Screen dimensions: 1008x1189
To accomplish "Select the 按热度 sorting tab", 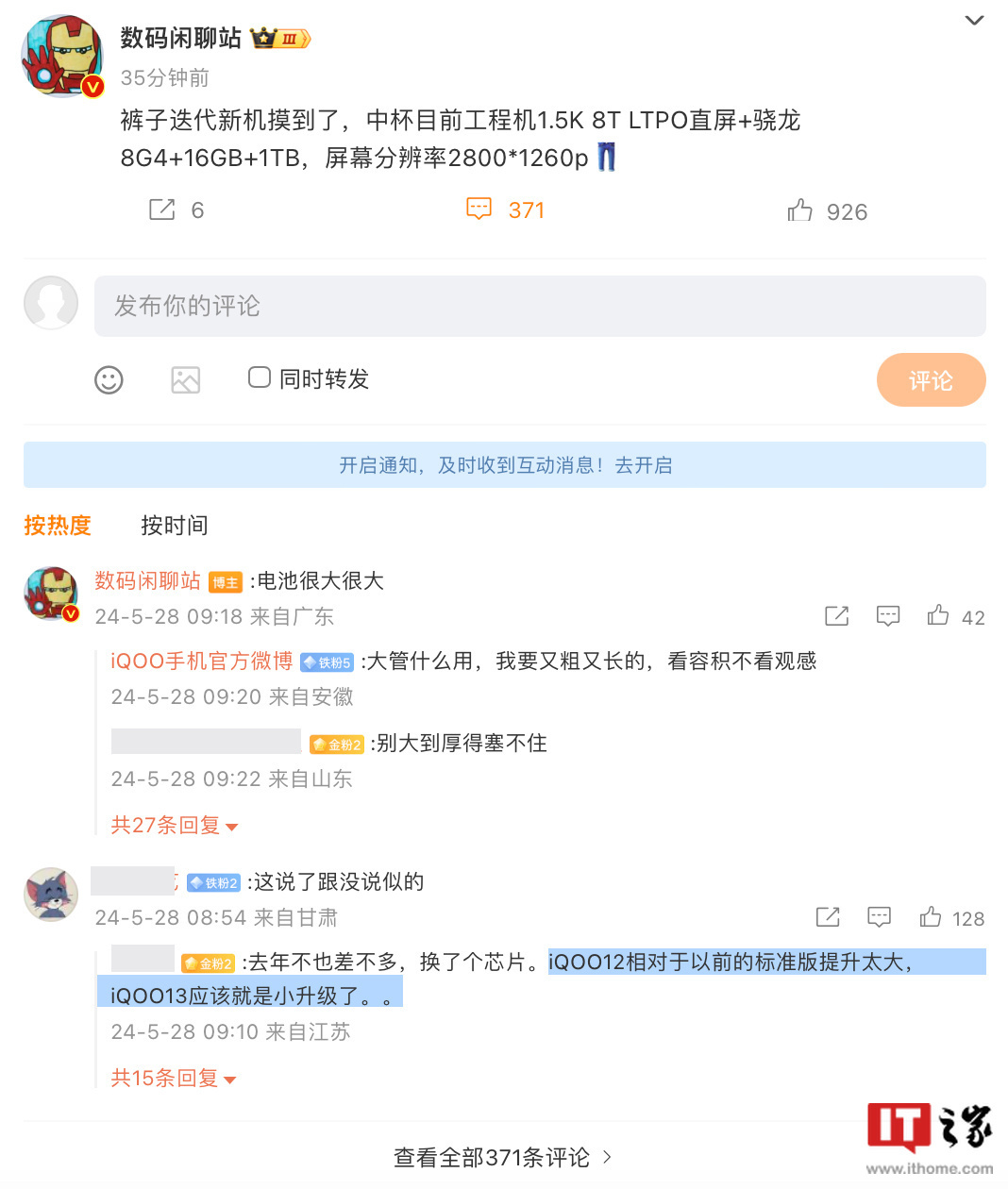I will [x=58, y=526].
